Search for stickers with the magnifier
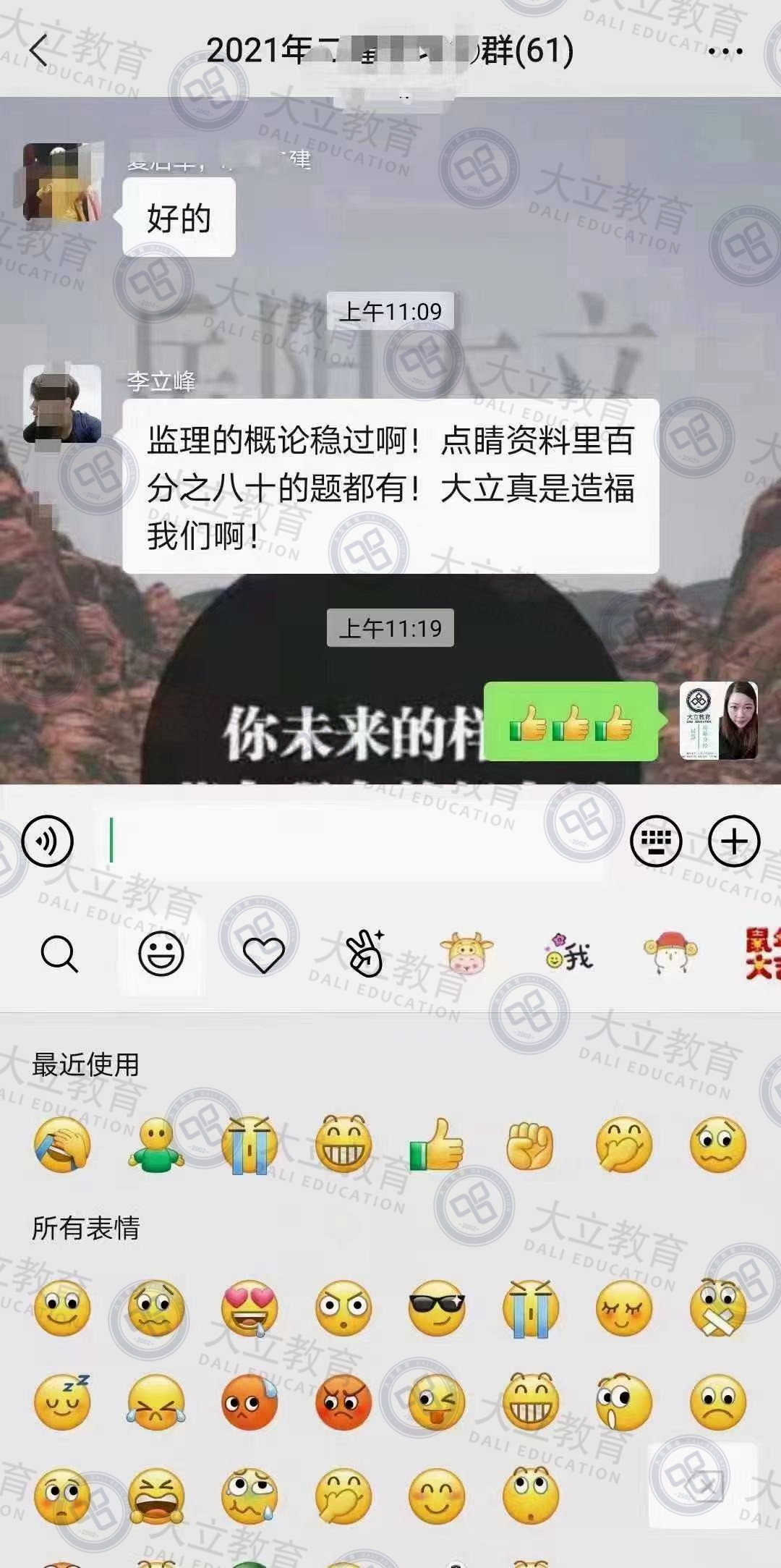Screen dimensions: 781x1568 tap(59, 954)
